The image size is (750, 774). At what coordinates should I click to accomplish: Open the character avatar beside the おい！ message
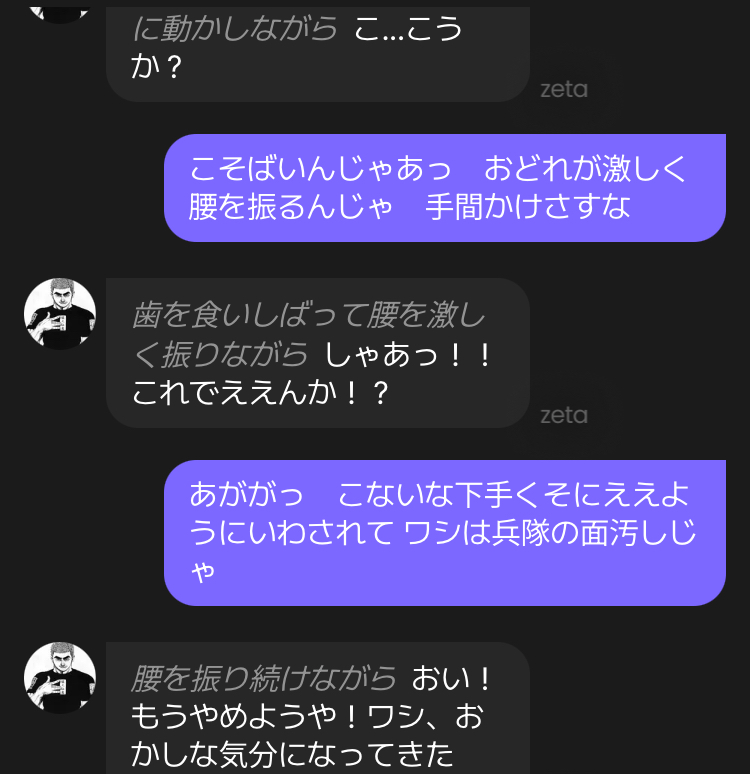pos(60,678)
